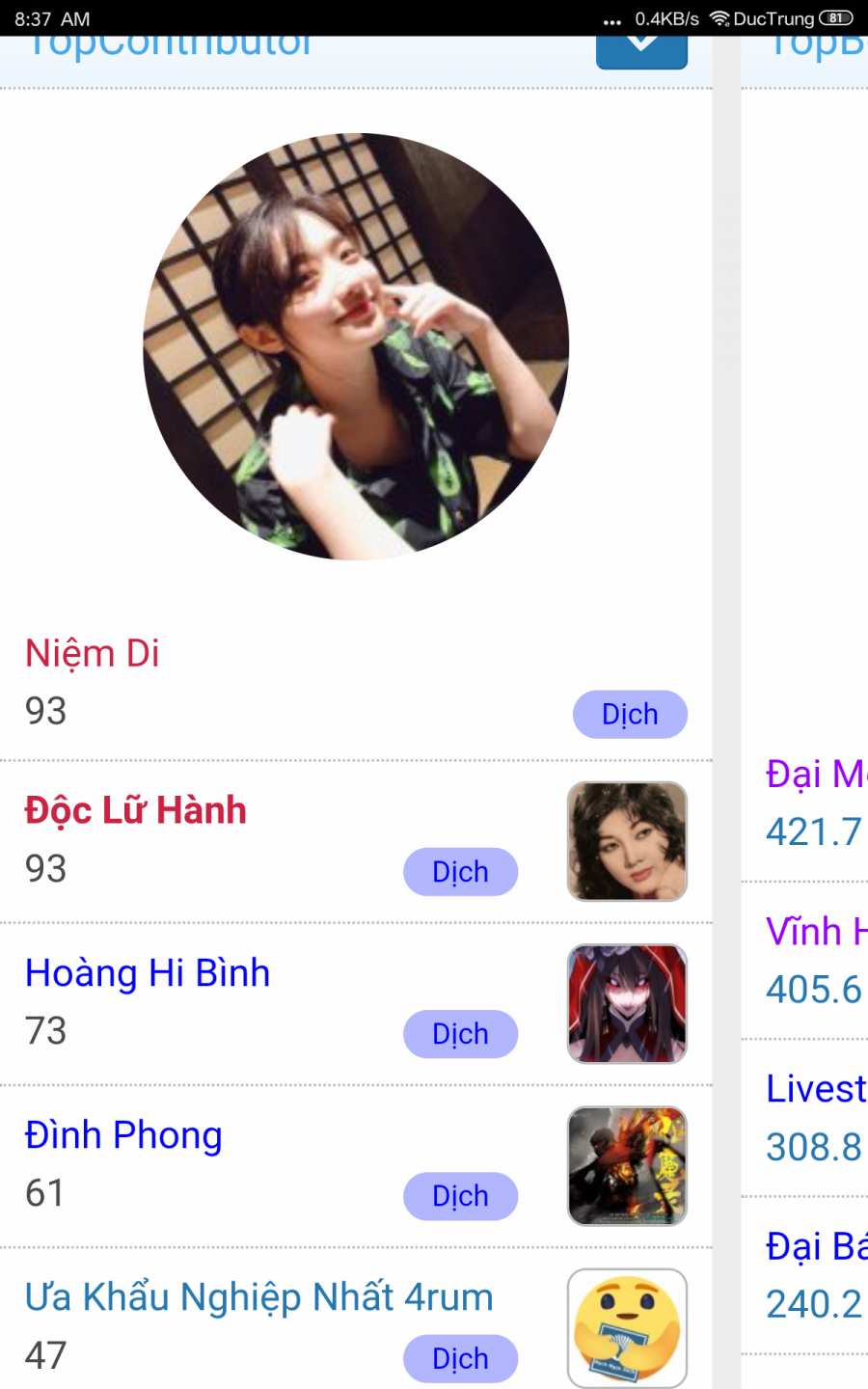Screen dimensions: 868x1389
Task: Open Niệm Di's large profile photo
Action: [356, 346]
